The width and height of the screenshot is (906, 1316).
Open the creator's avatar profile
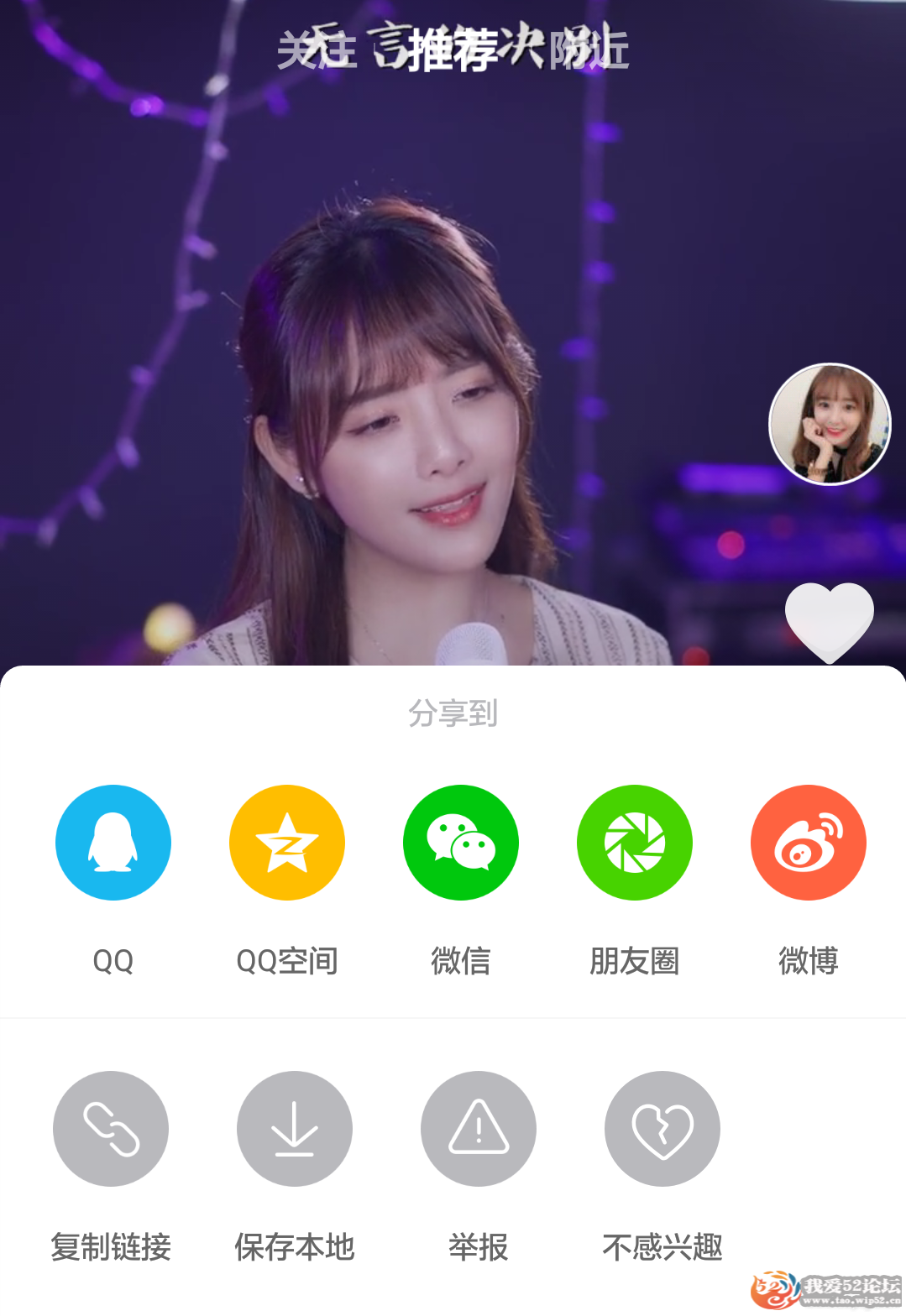(x=830, y=425)
